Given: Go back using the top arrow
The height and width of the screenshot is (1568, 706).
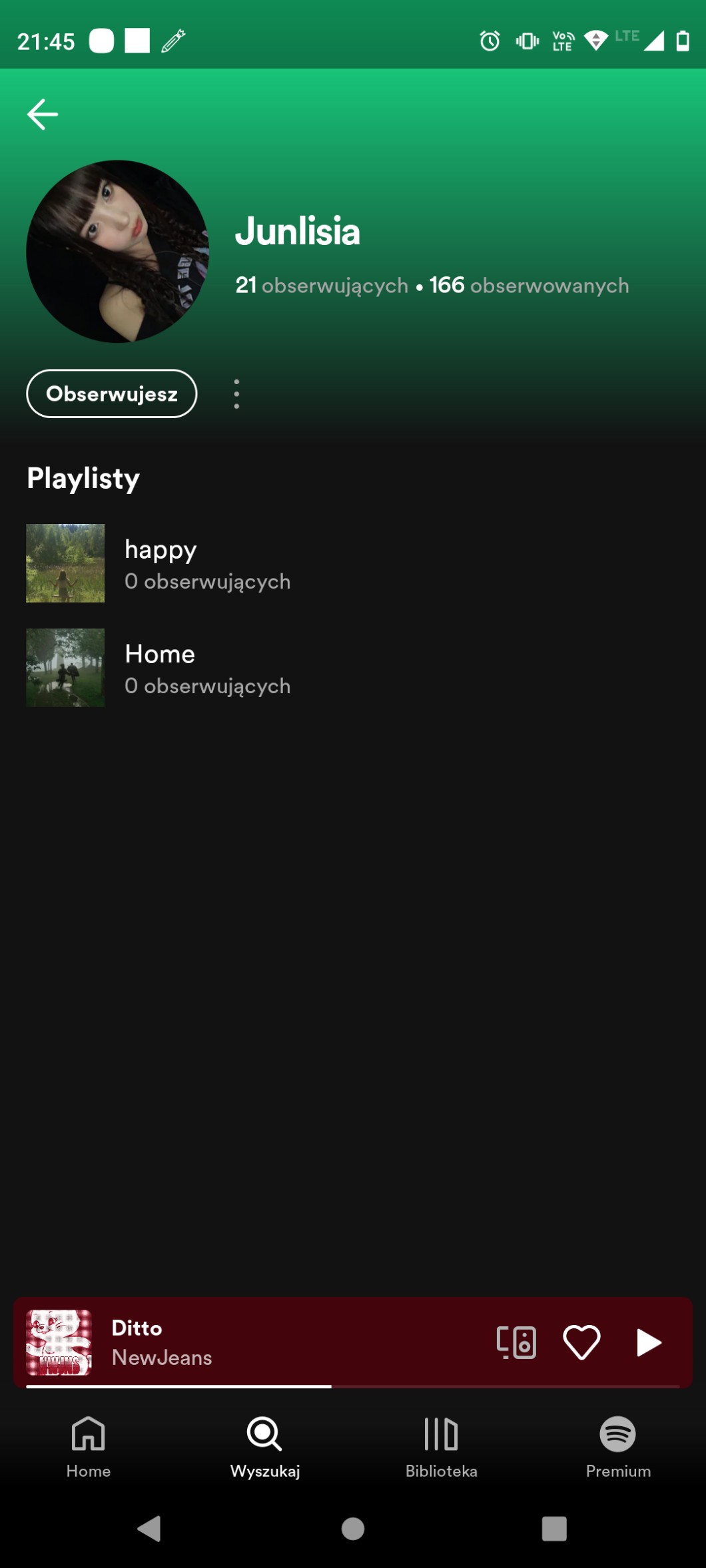Looking at the screenshot, I should pos(43,115).
